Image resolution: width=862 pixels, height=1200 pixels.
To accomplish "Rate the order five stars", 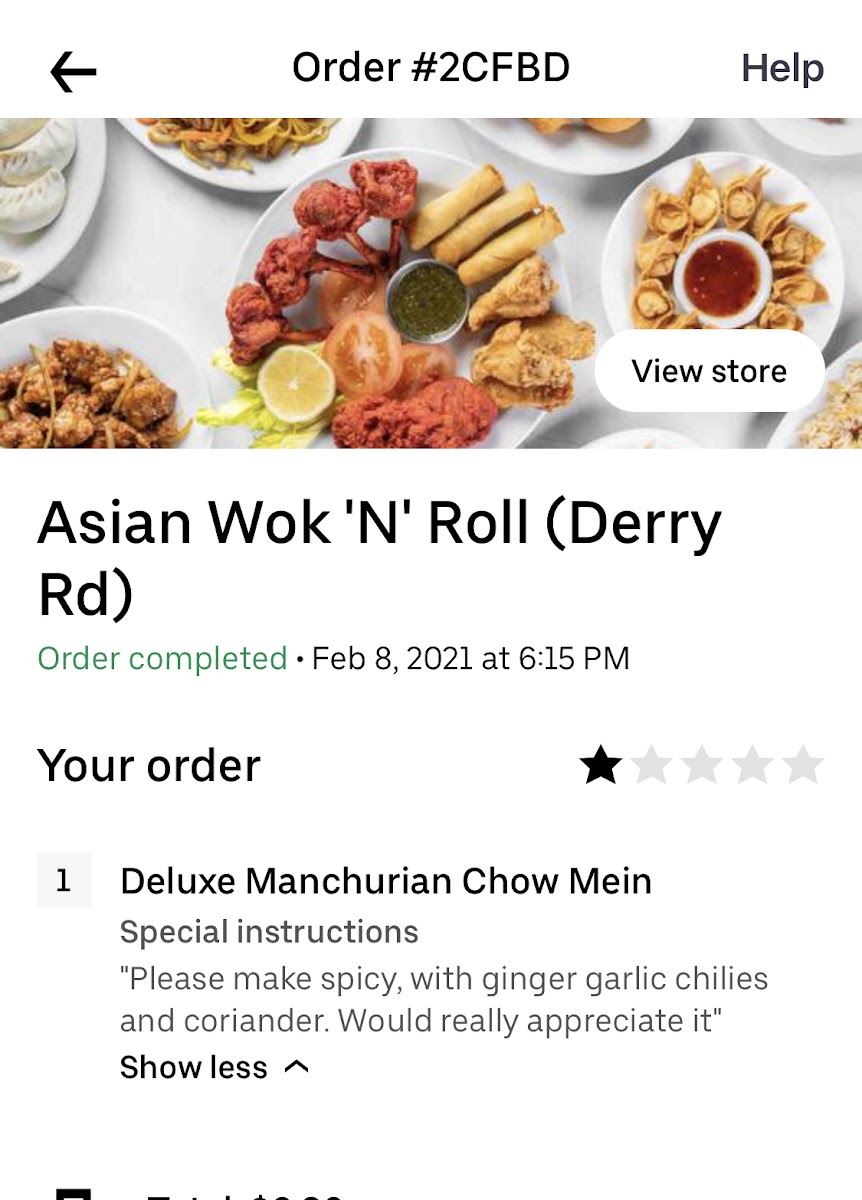I will [x=803, y=766].
